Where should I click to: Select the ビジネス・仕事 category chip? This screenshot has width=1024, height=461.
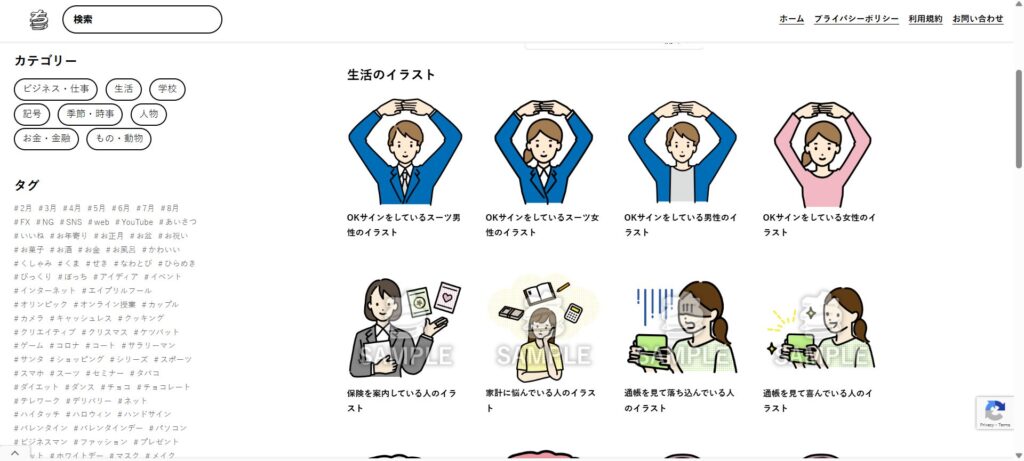pyautogui.click(x=56, y=89)
